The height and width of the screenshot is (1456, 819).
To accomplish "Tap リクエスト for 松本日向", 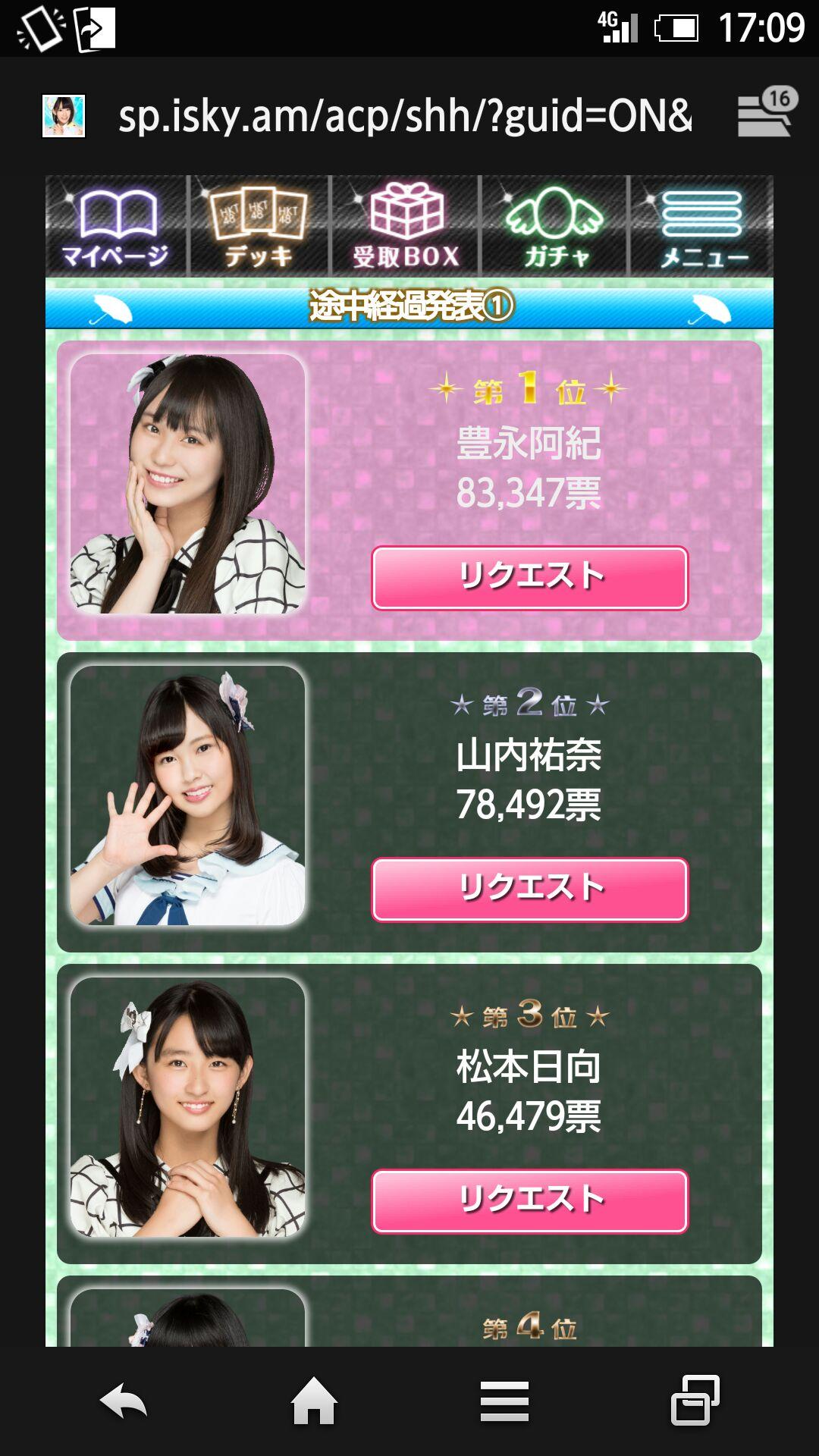I will point(529,1201).
